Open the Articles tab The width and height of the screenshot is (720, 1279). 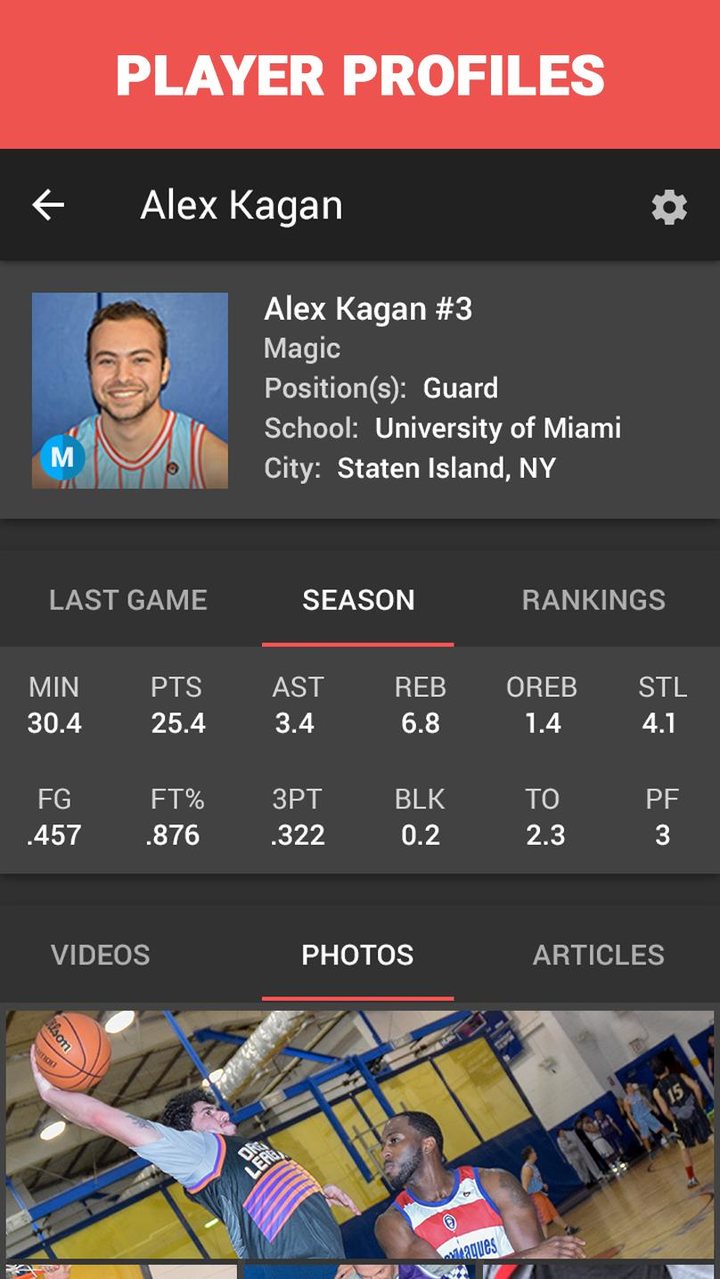(598, 955)
